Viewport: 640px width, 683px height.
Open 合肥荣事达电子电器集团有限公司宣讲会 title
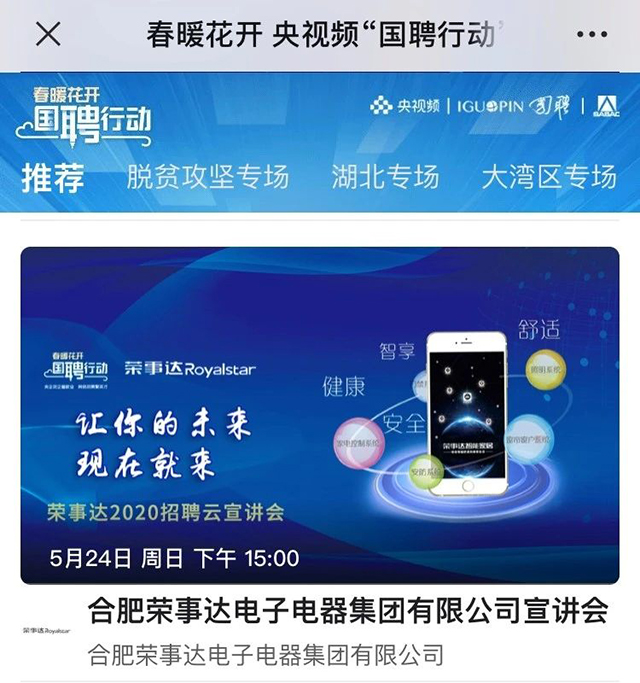pyautogui.click(x=348, y=612)
